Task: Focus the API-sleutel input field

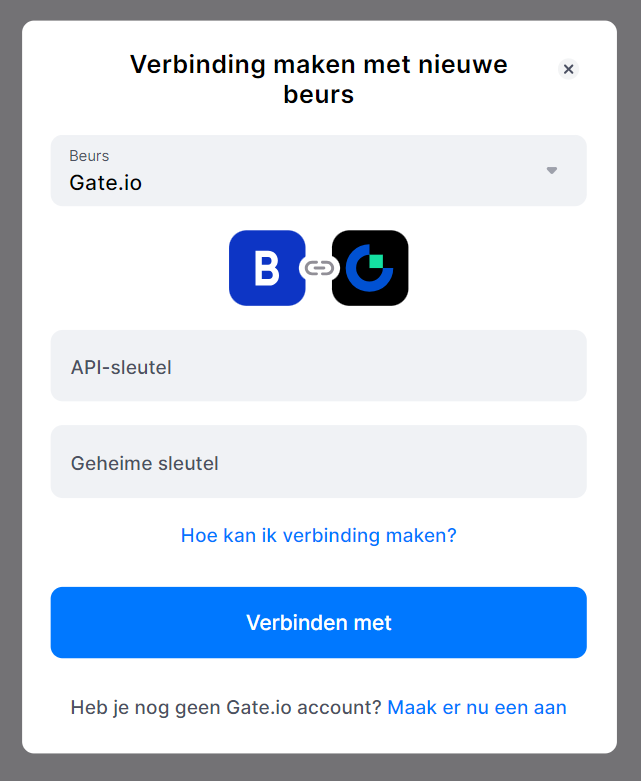Action: [x=318, y=366]
